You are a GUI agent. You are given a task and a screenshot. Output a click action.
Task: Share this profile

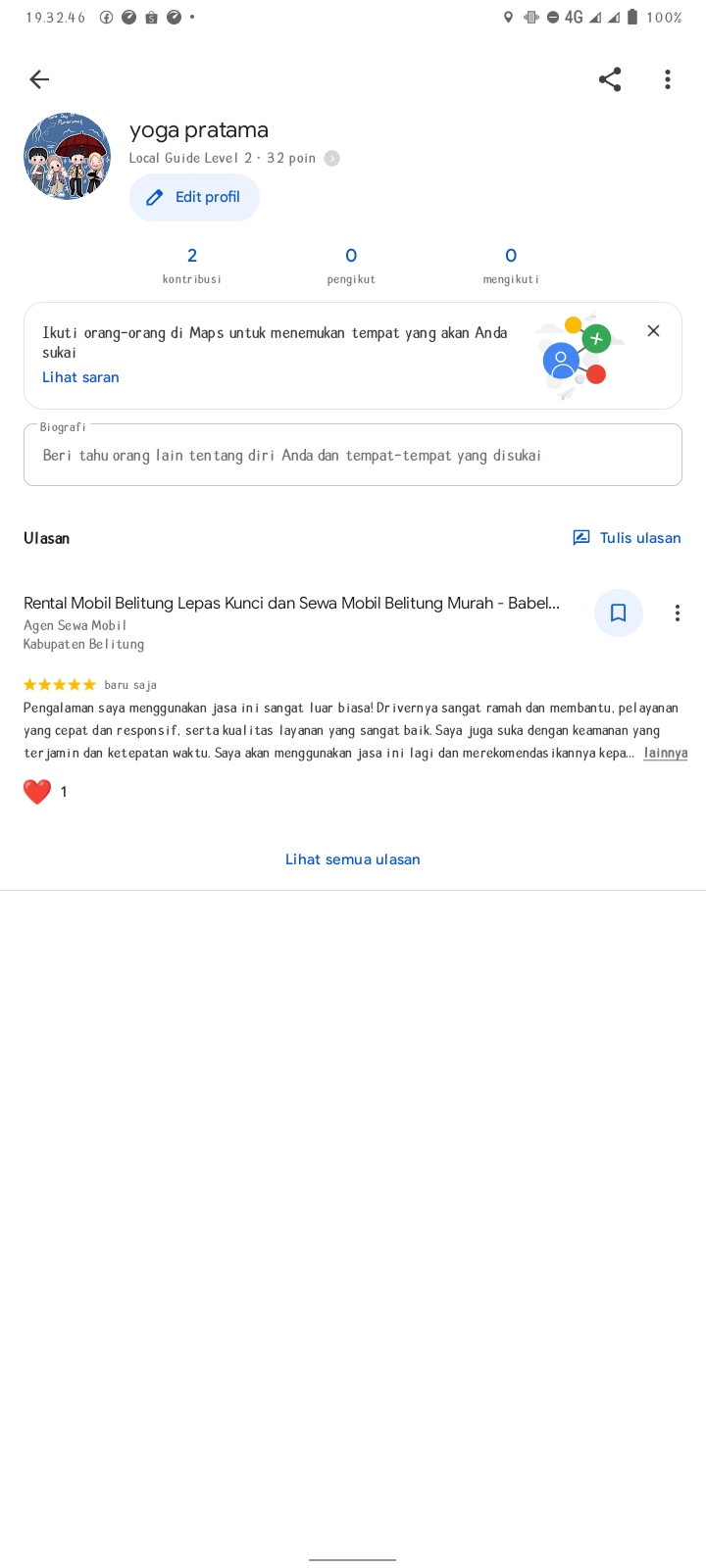pos(610,79)
